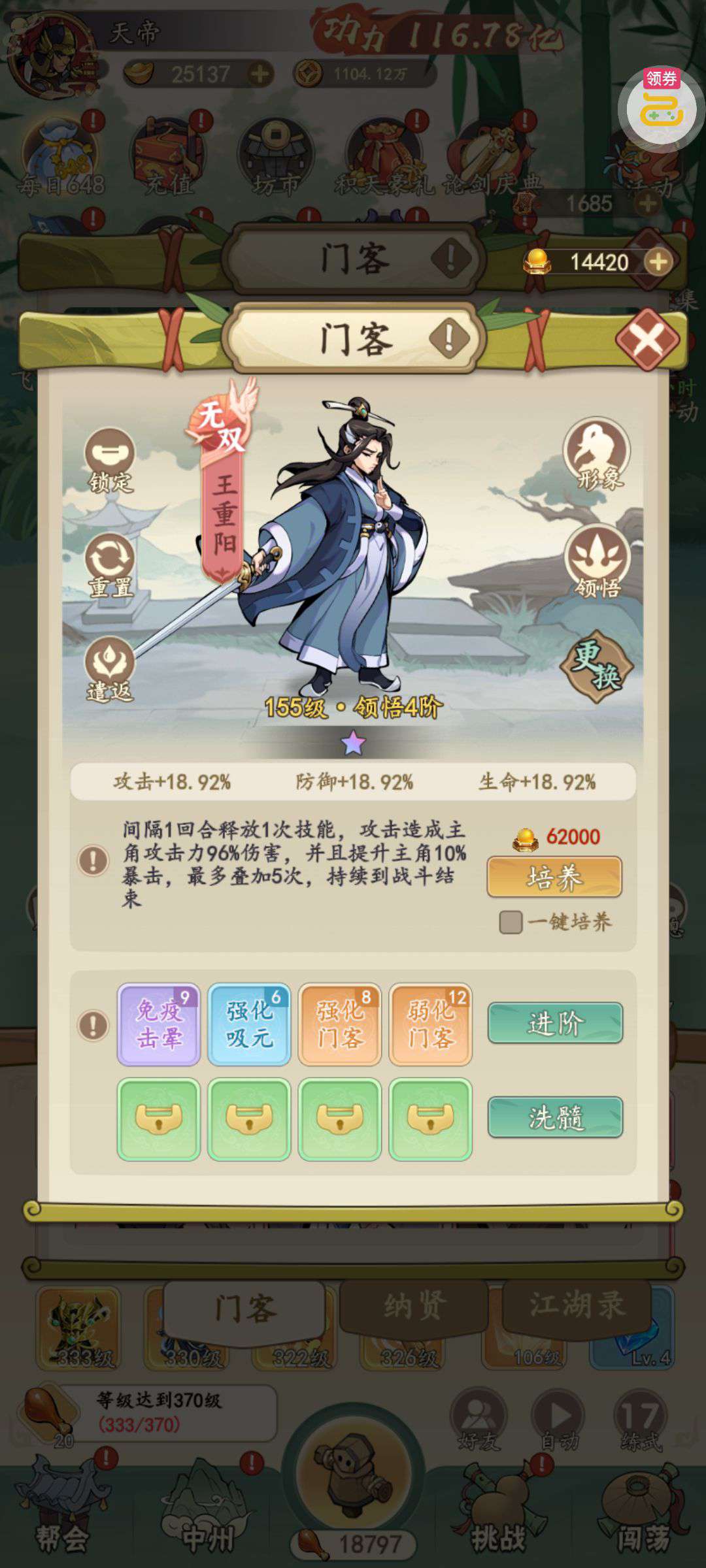Tap the 更换 swap button
This screenshot has height=1568, width=706.
pos(597,666)
